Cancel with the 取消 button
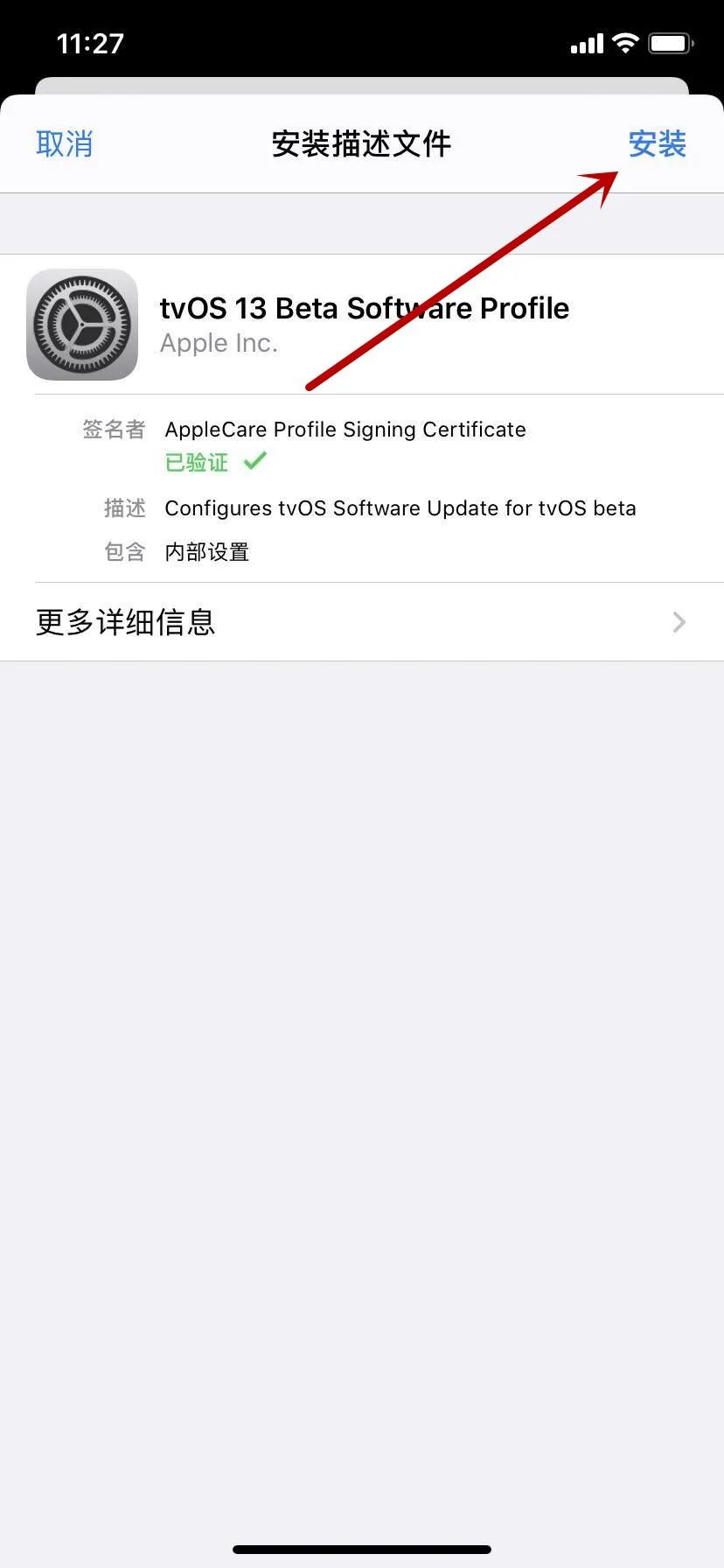 pos(64,143)
